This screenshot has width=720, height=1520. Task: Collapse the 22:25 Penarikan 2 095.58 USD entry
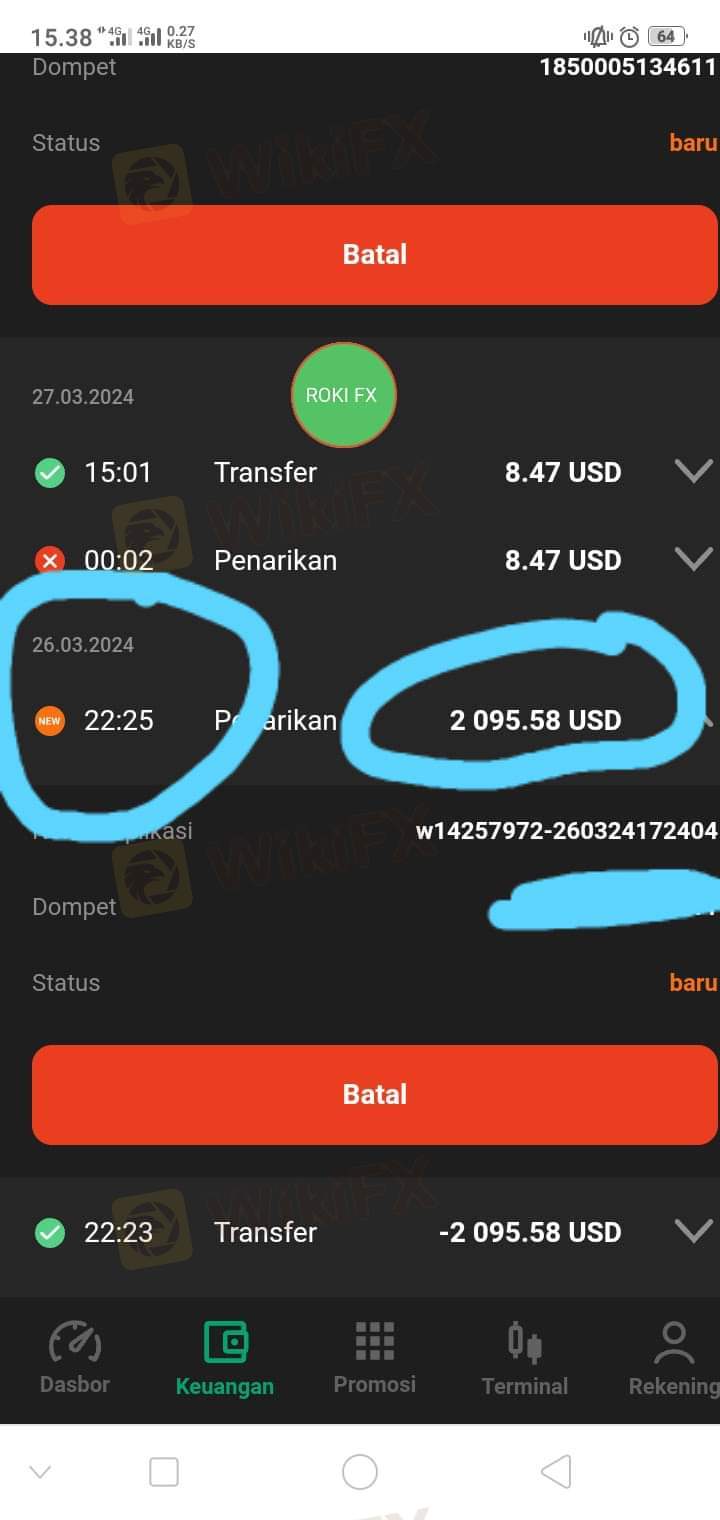point(700,720)
